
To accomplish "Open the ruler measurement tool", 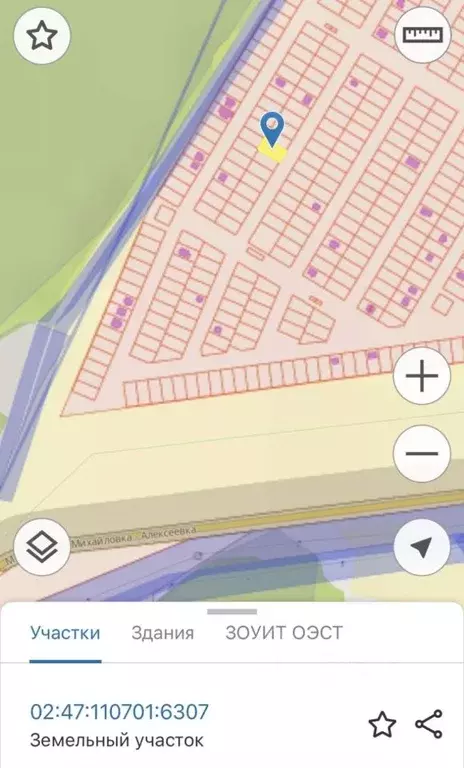I will 422,35.
